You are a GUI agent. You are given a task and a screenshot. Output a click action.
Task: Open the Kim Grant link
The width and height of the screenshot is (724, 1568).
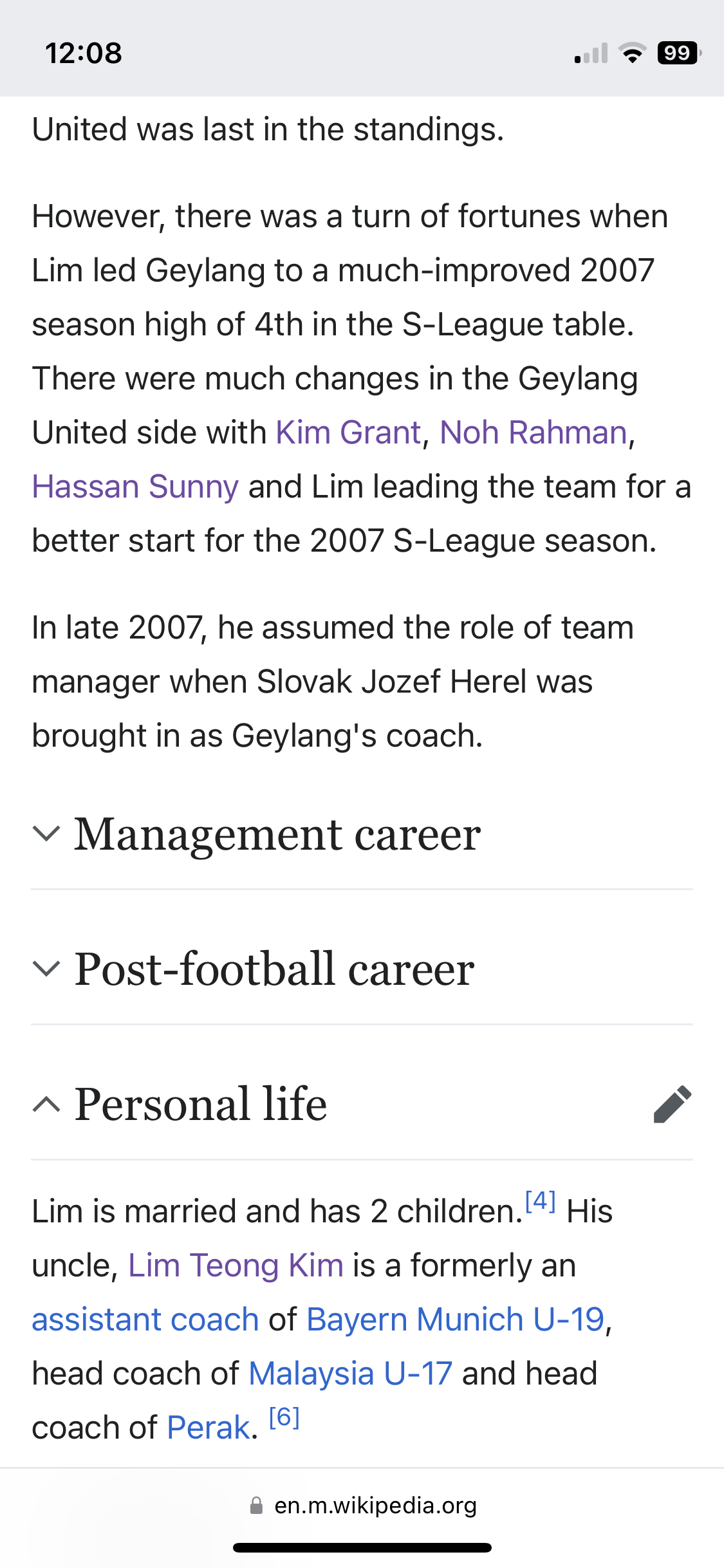point(348,432)
